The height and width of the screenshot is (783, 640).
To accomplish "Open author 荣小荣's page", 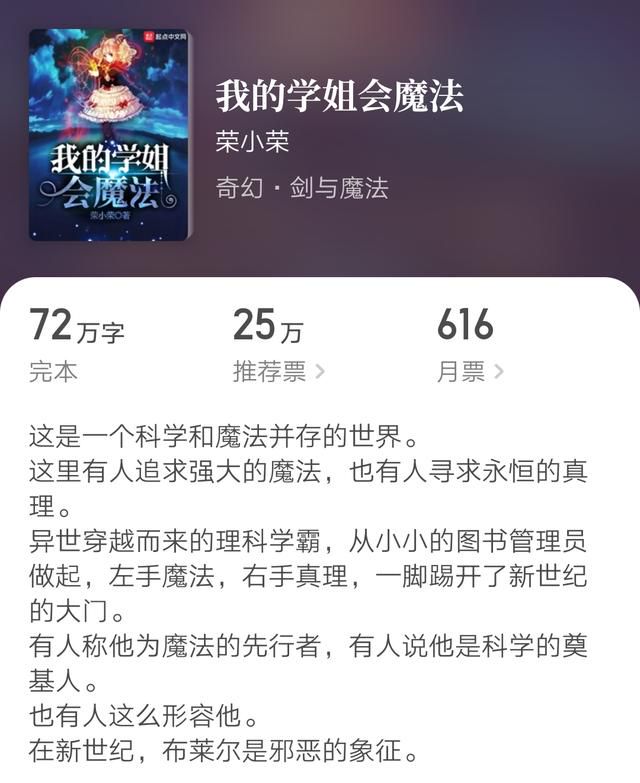I will [x=252, y=142].
